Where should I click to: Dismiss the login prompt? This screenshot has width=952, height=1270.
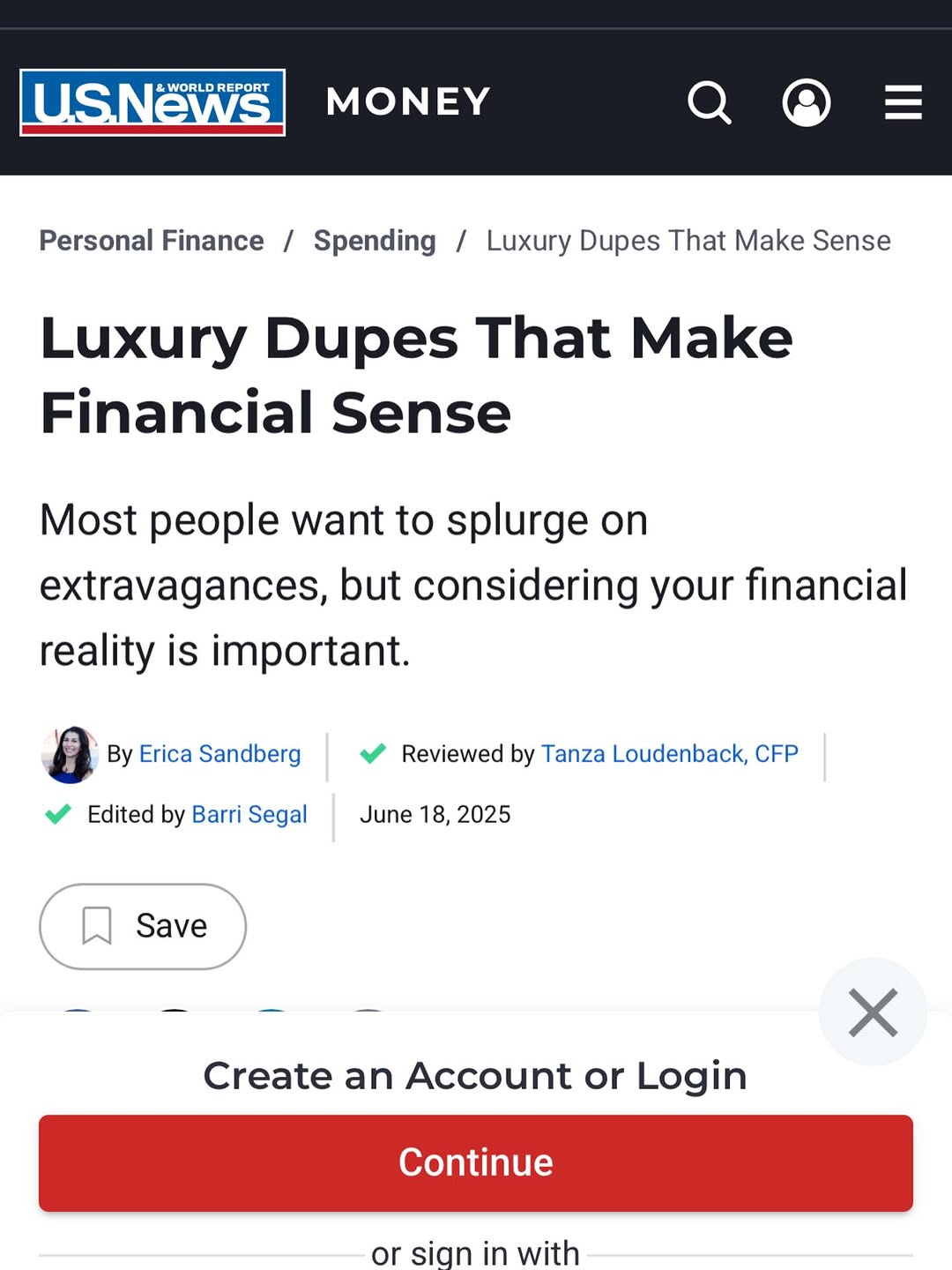pyautogui.click(x=873, y=1012)
